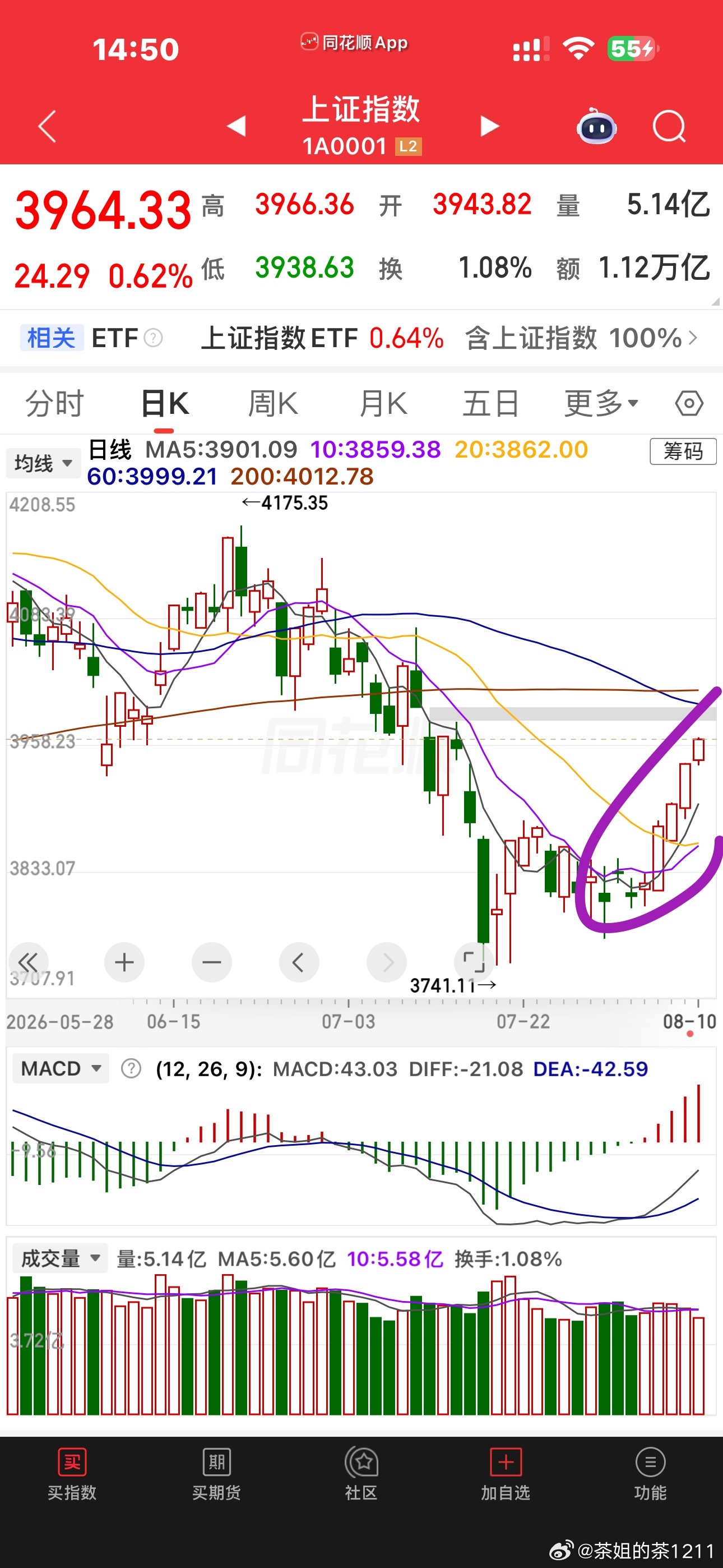Enter fullscreen chart mode
723x1568 pixels.
point(474,962)
